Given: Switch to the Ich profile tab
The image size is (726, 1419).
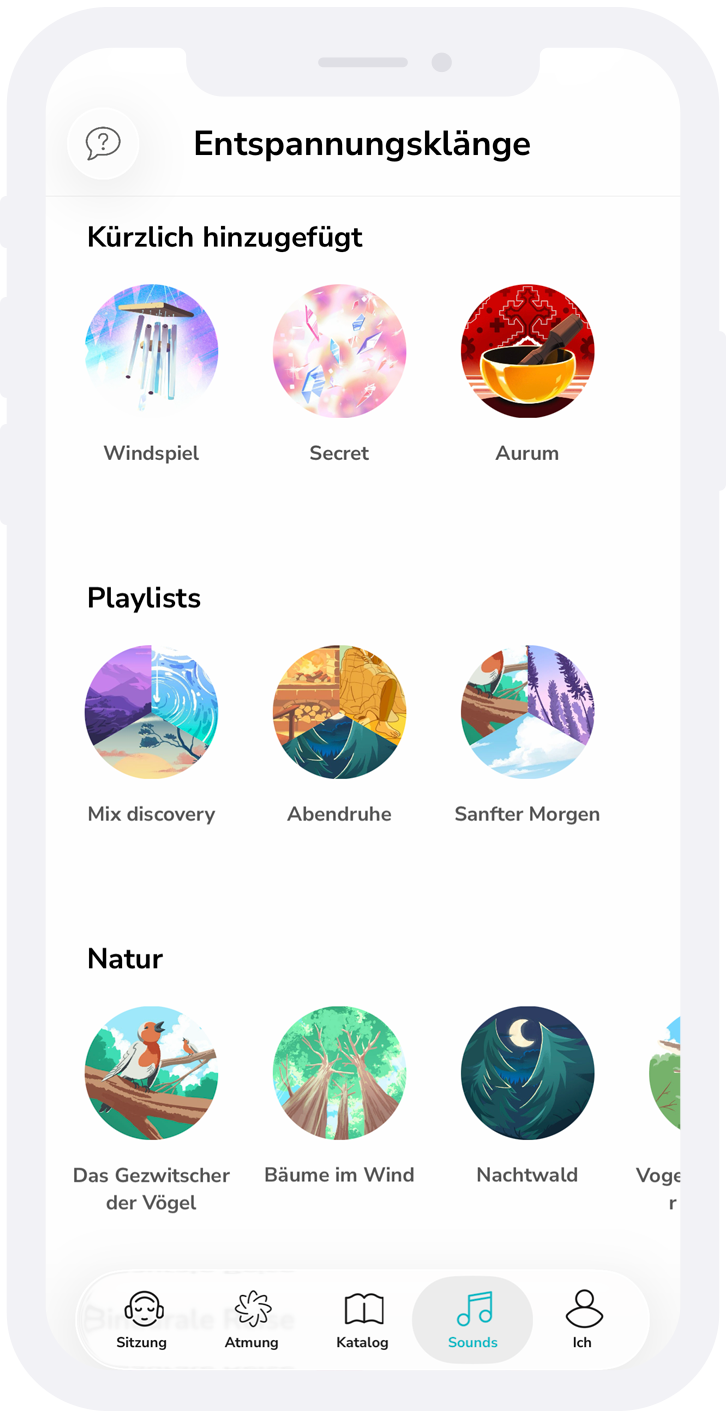Looking at the screenshot, I should point(583,1320).
